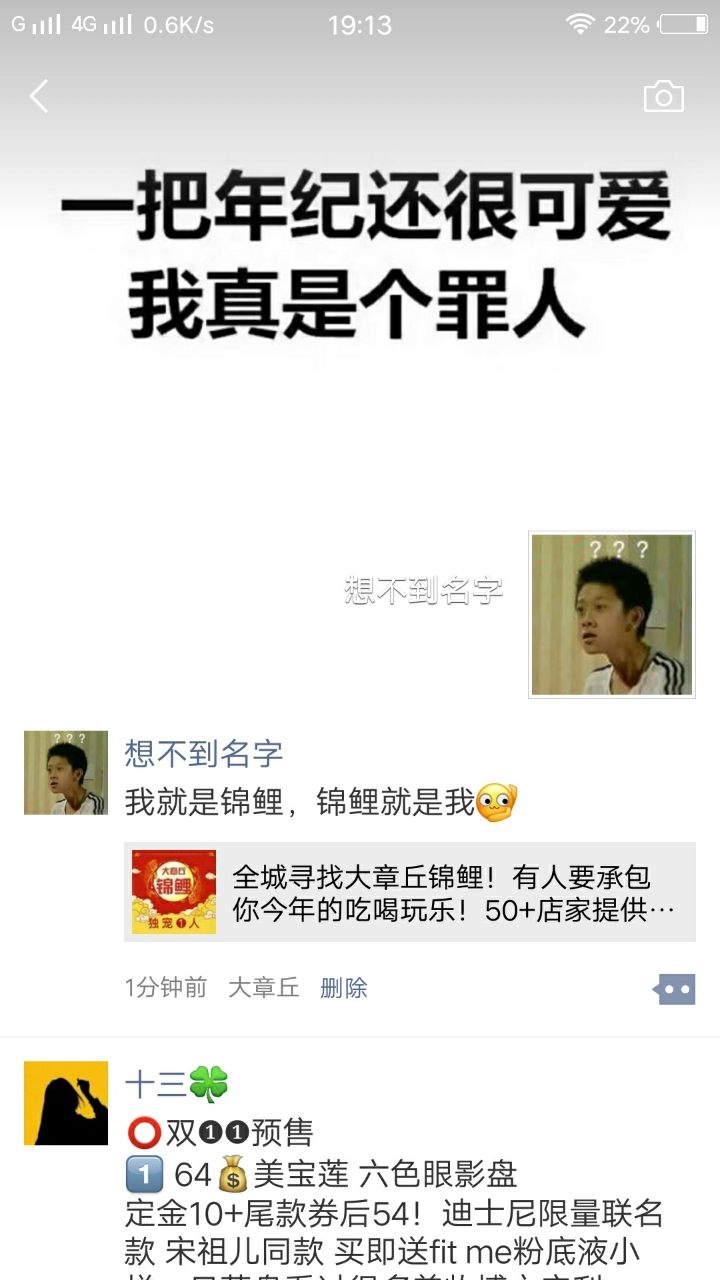Open the 想不到名字 name link on the post
Viewport: 720px width, 1280px height.
pyautogui.click(x=203, y=753)
